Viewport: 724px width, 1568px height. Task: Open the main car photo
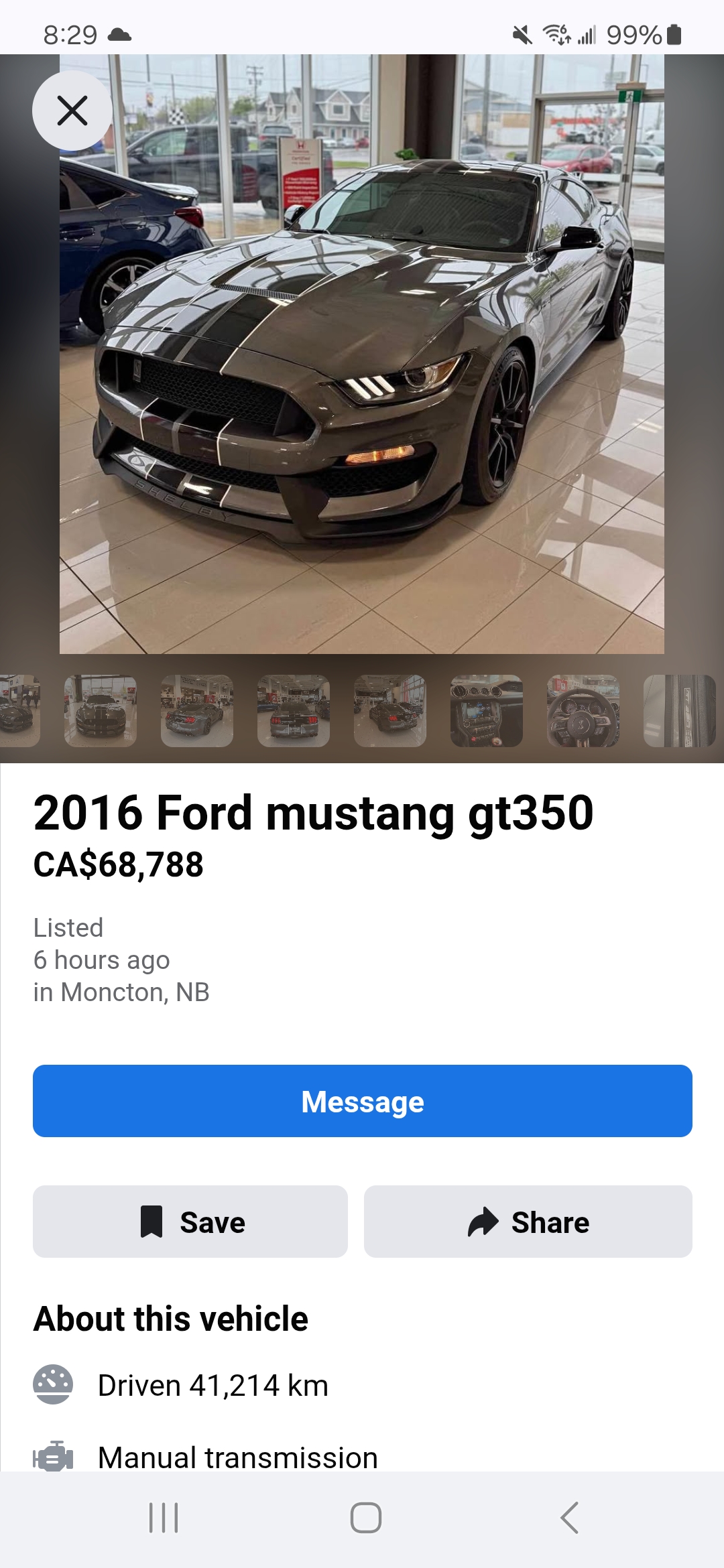[x=362, y=354]
